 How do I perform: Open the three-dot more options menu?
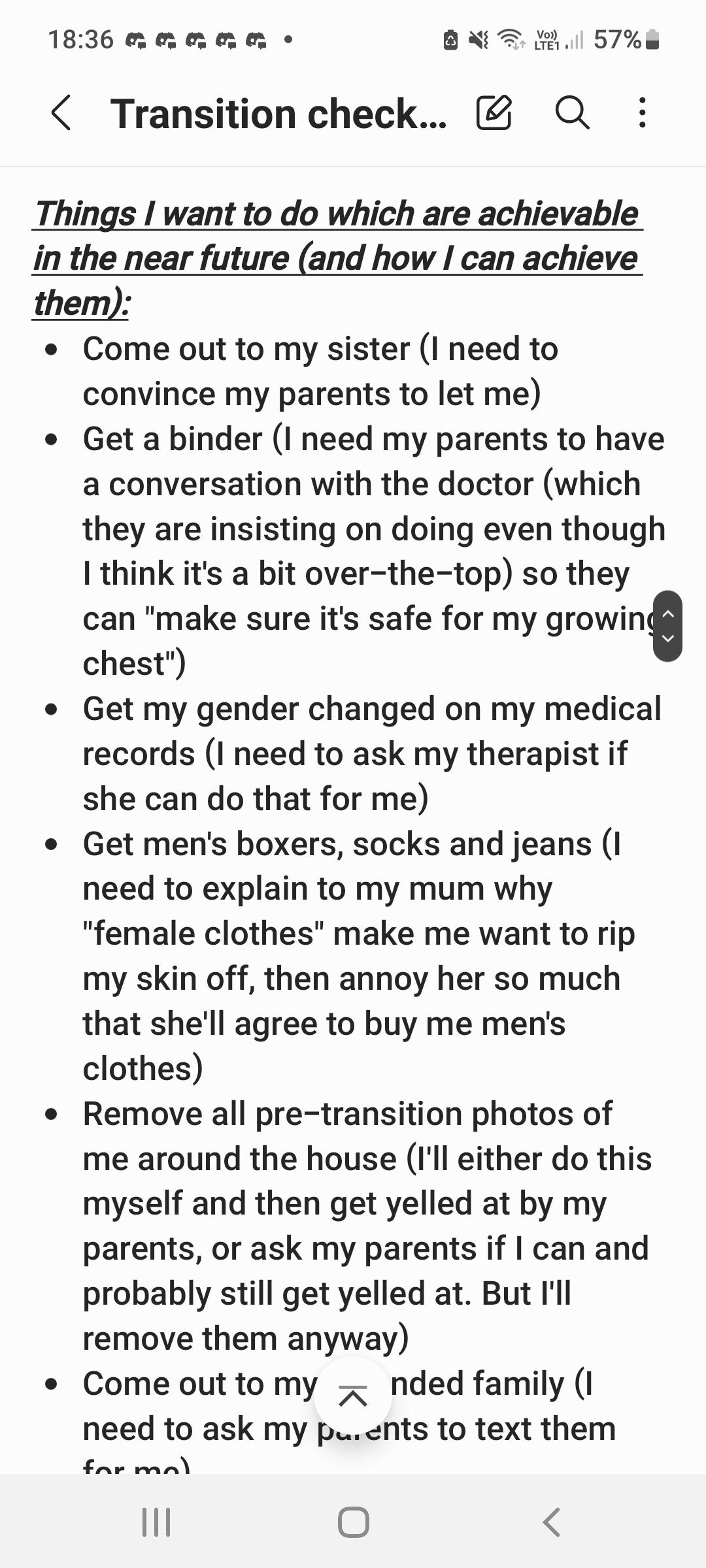coord(643,113)
